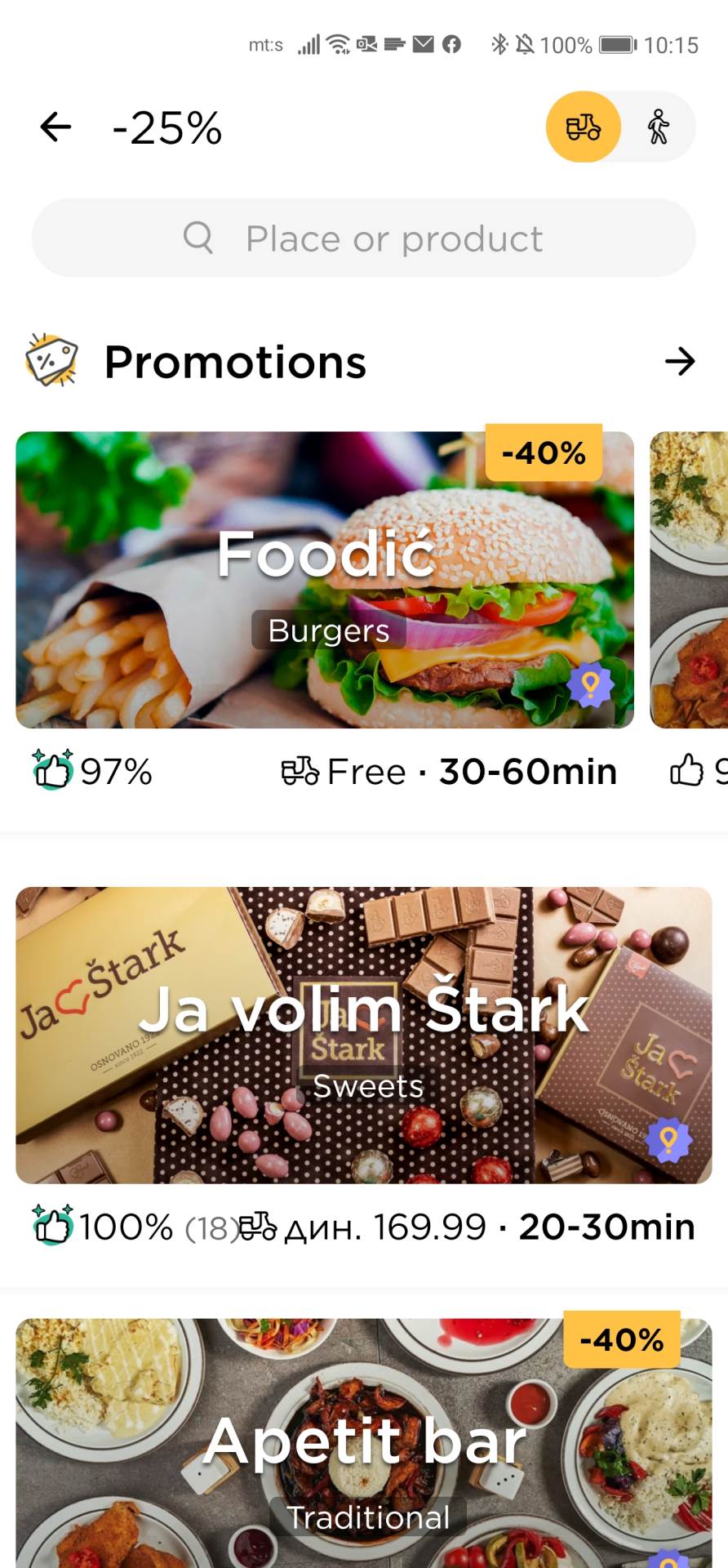Open the Ja volim Štark sweets store
The width and height of the screenshot is (728, 1568).
pos(364,1036)
